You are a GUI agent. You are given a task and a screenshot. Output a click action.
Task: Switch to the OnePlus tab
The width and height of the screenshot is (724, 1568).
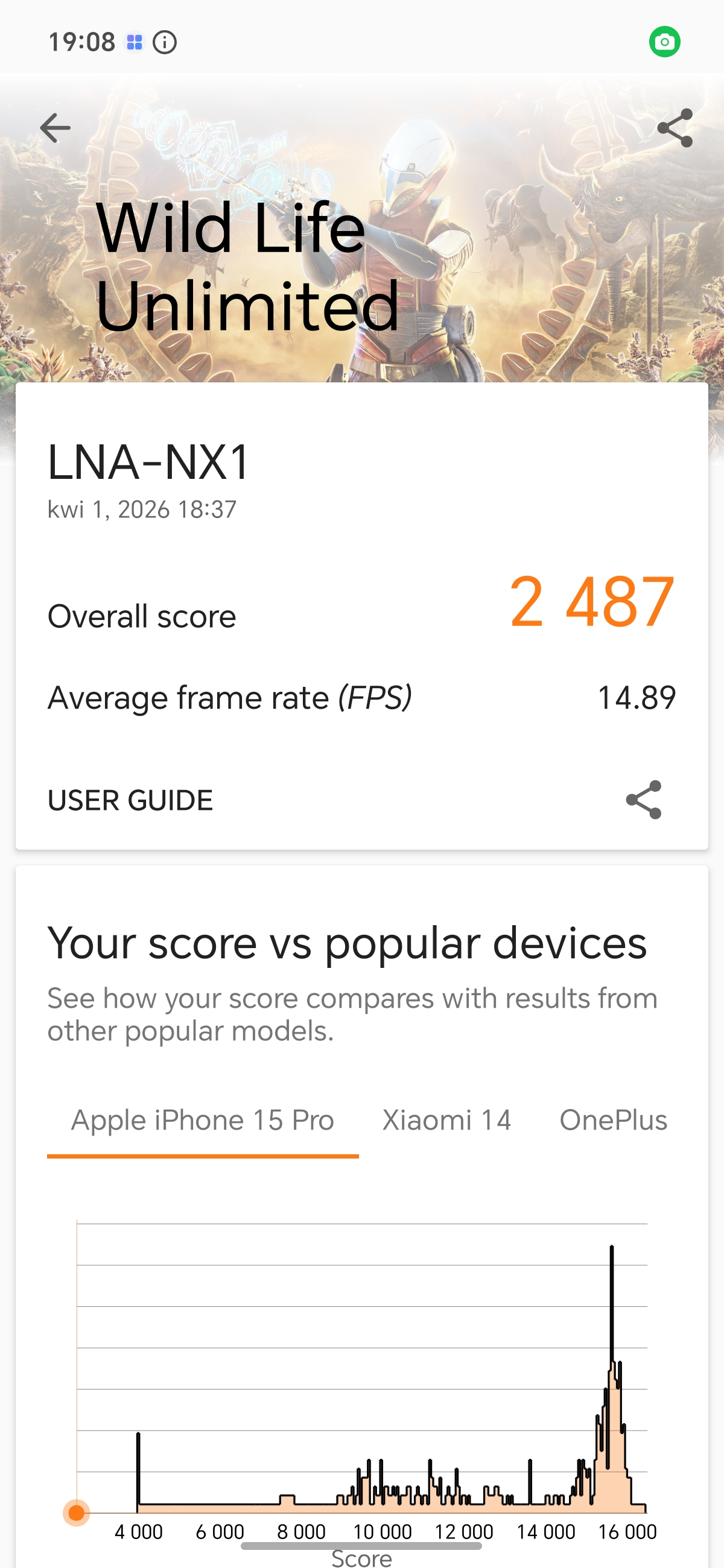click(x=612, y=1120)
